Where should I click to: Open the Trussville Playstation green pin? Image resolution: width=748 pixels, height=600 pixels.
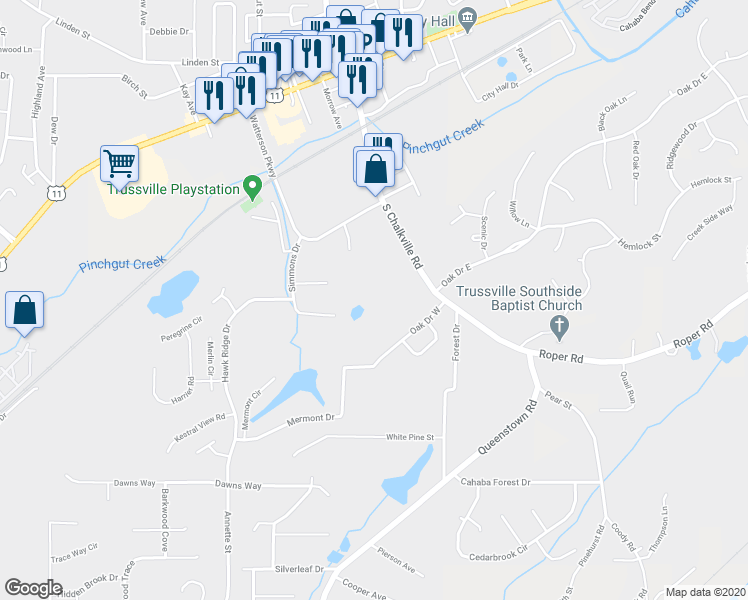(x=252, y=188)
